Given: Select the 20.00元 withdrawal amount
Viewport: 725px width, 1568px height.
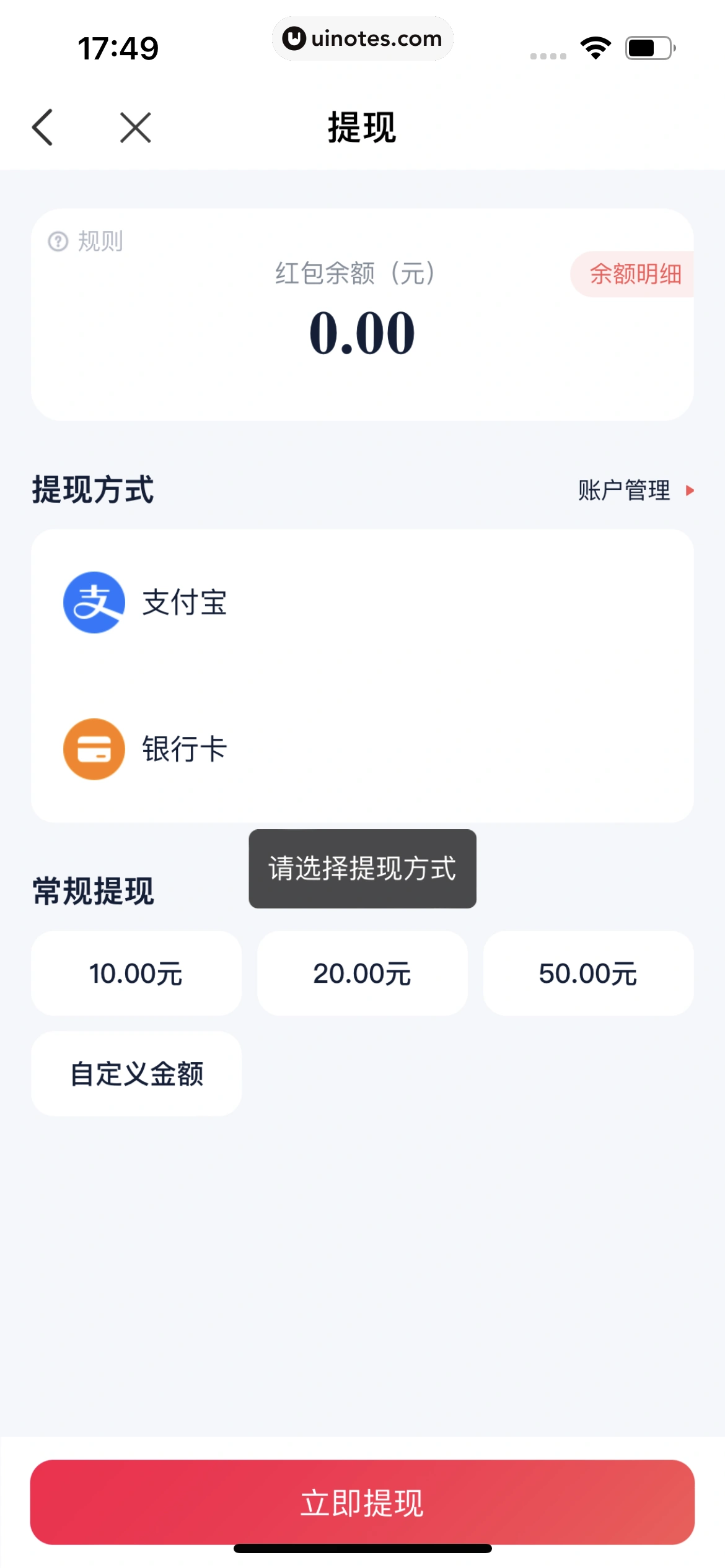Looking at the screenshot, I should click(362, 973).
